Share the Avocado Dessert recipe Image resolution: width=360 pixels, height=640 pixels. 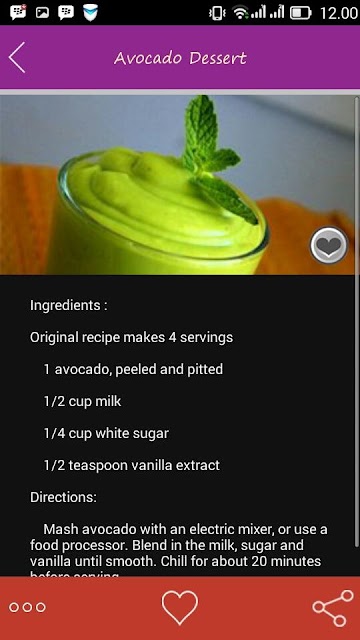[333, 608]
